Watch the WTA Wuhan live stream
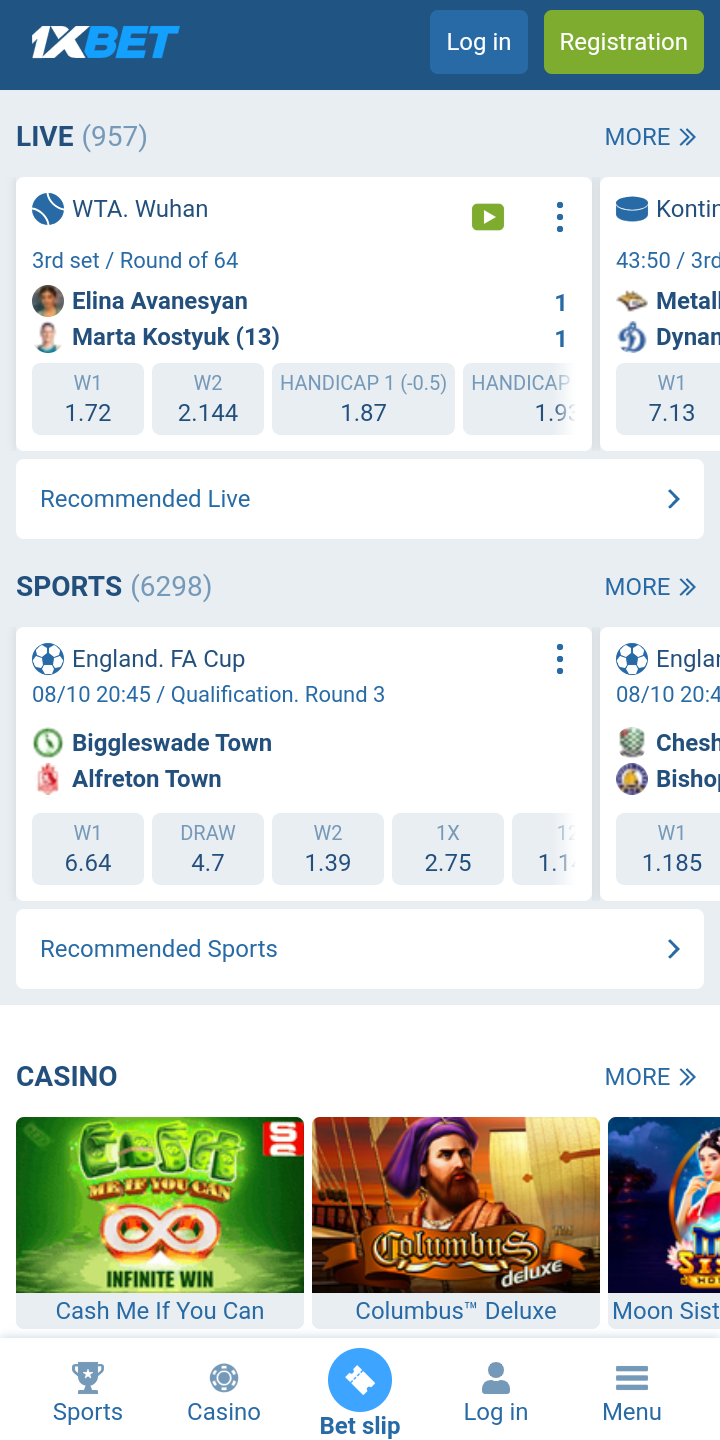 (x=488, y=216)
